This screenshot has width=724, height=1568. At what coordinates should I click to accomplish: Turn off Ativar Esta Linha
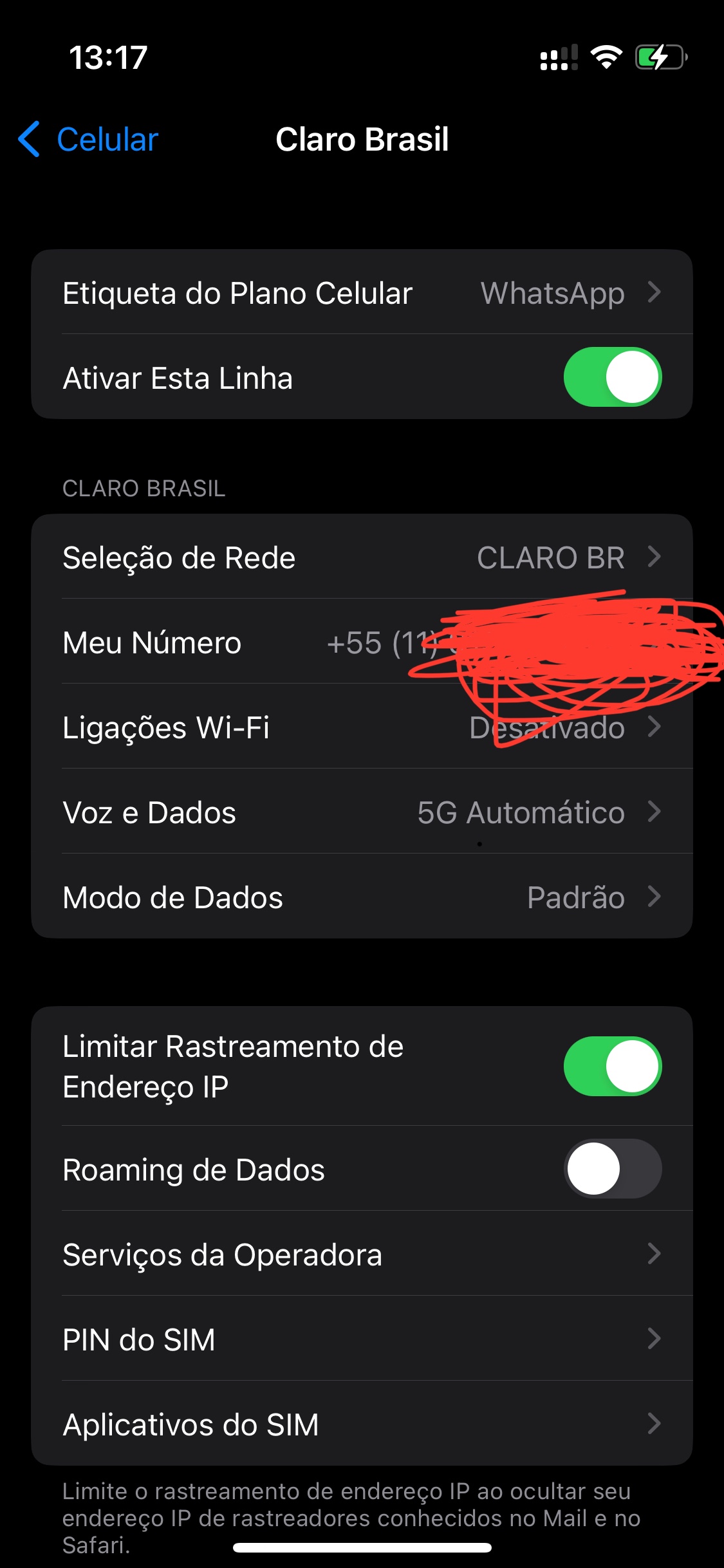click(x=612, y=377)
